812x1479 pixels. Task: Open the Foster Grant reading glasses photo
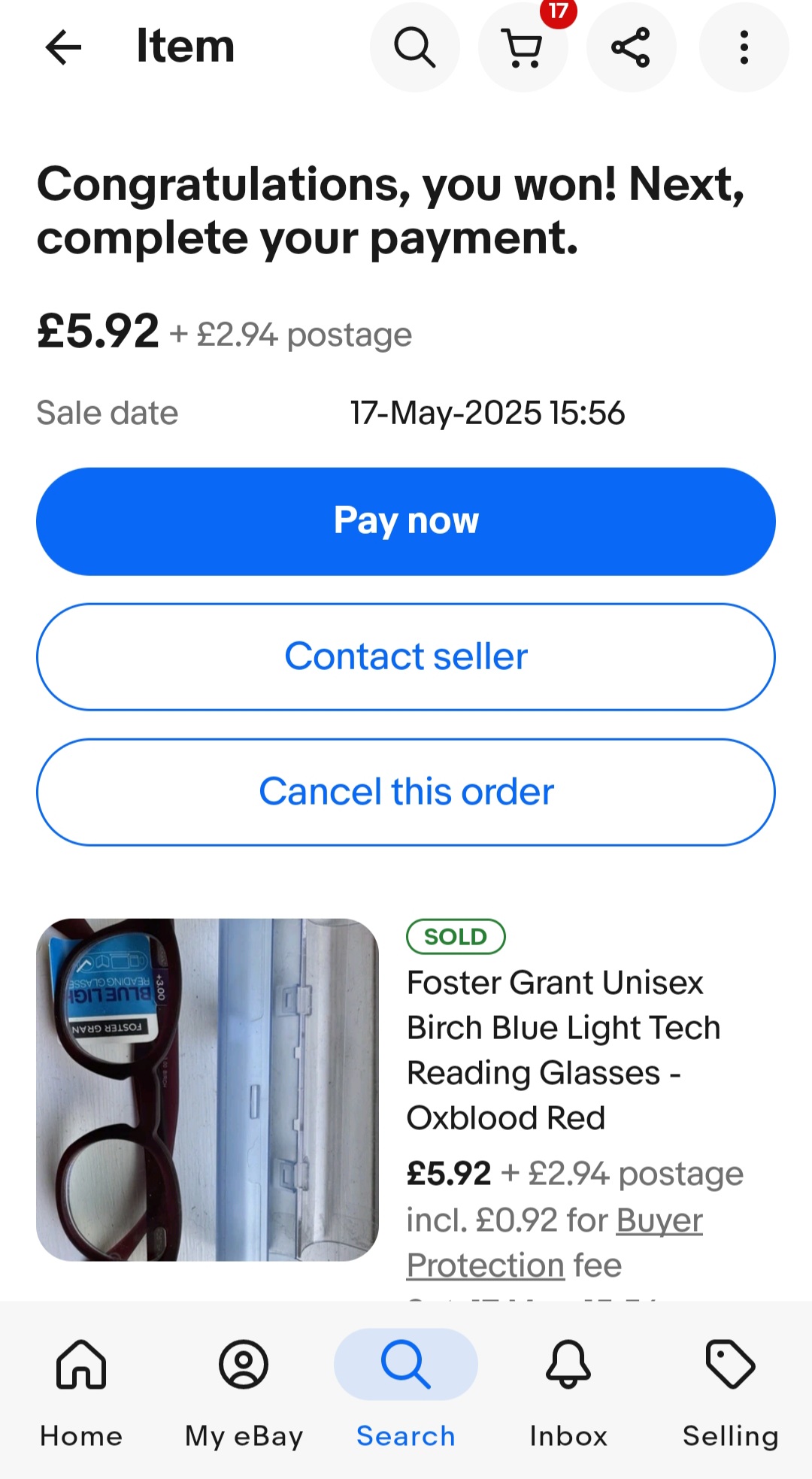coord(208,1090)
